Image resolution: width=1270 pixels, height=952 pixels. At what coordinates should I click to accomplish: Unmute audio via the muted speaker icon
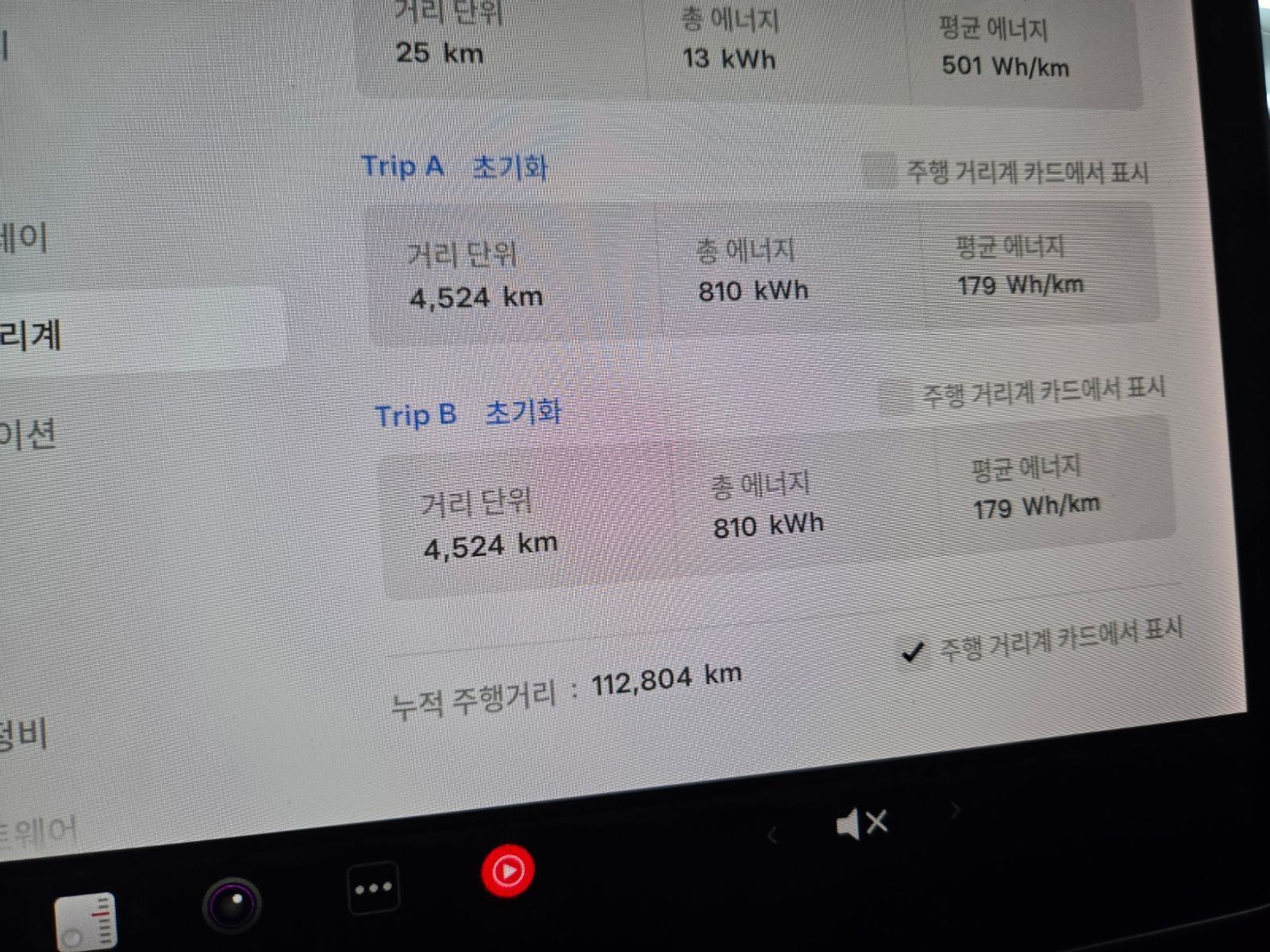tap(861, 823)
